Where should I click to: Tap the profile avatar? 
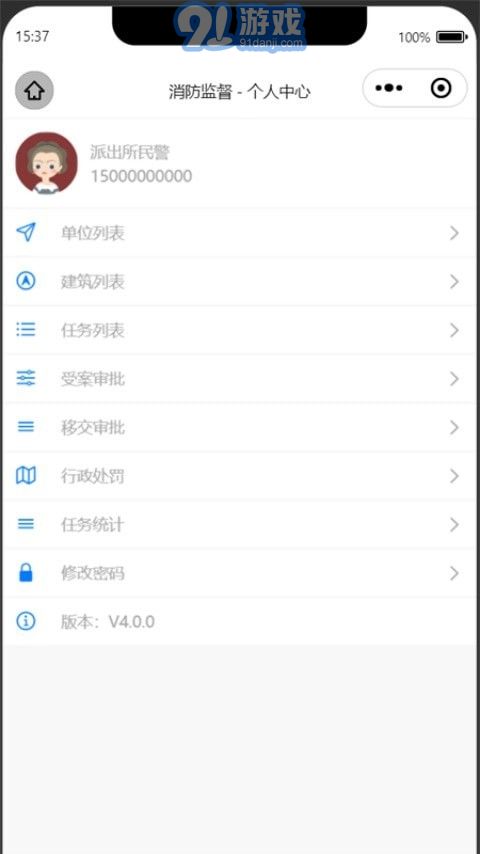[46, 163]
